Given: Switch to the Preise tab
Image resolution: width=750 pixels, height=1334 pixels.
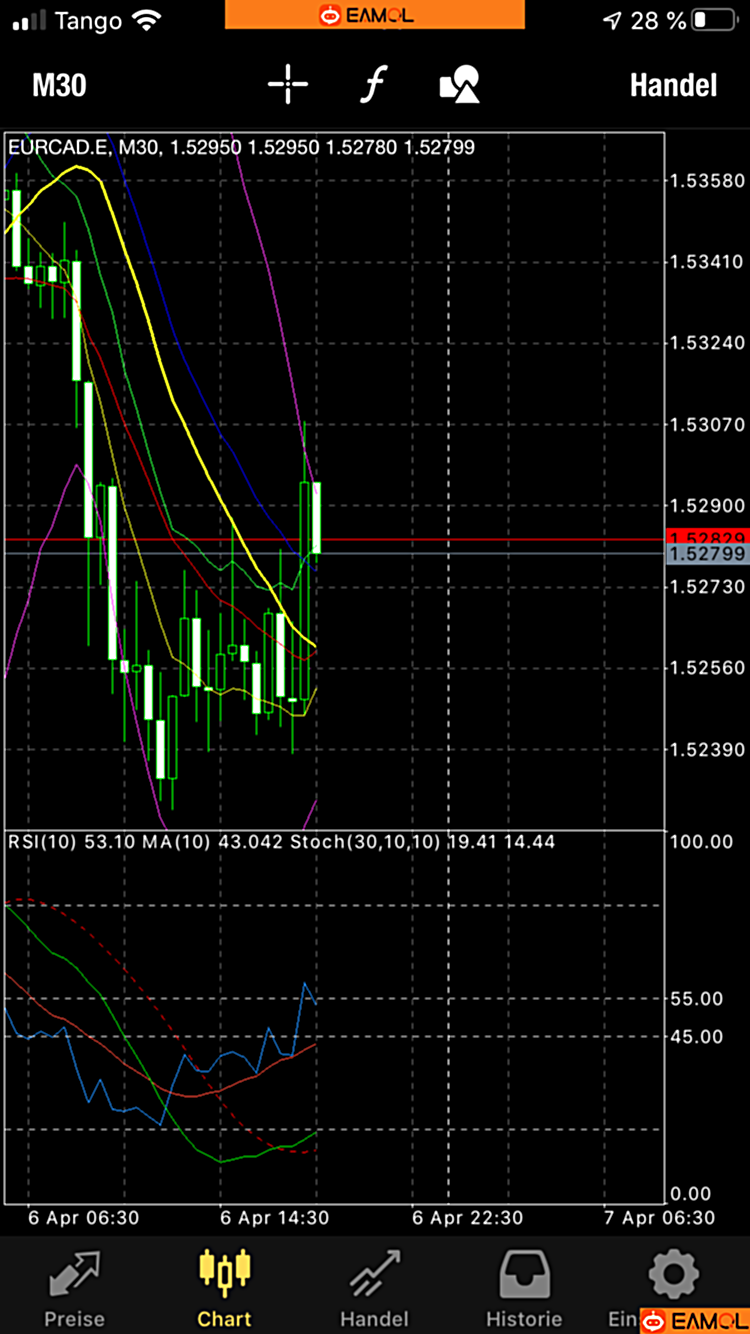Looking at the screenshot, I should tap(74, 1288).
